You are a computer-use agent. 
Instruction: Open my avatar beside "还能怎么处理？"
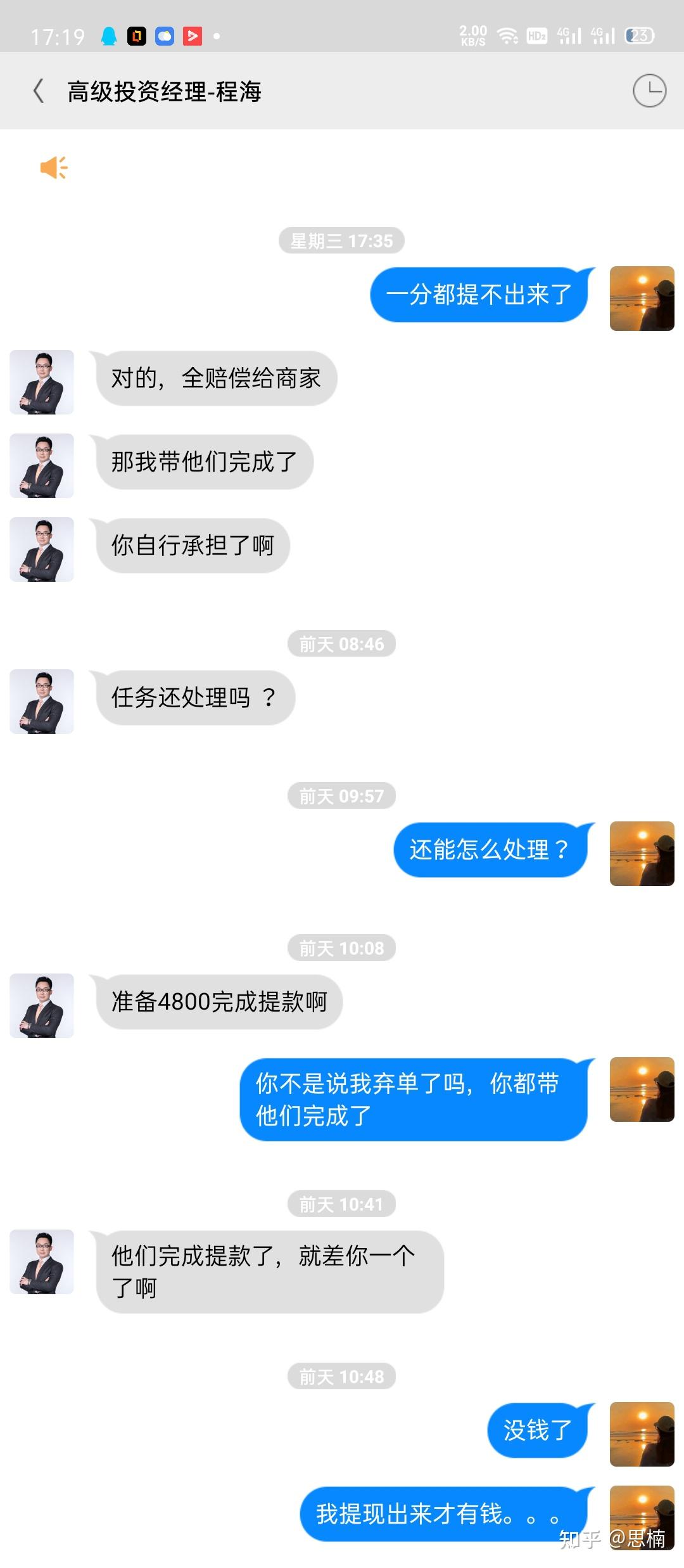click(642, 854)
